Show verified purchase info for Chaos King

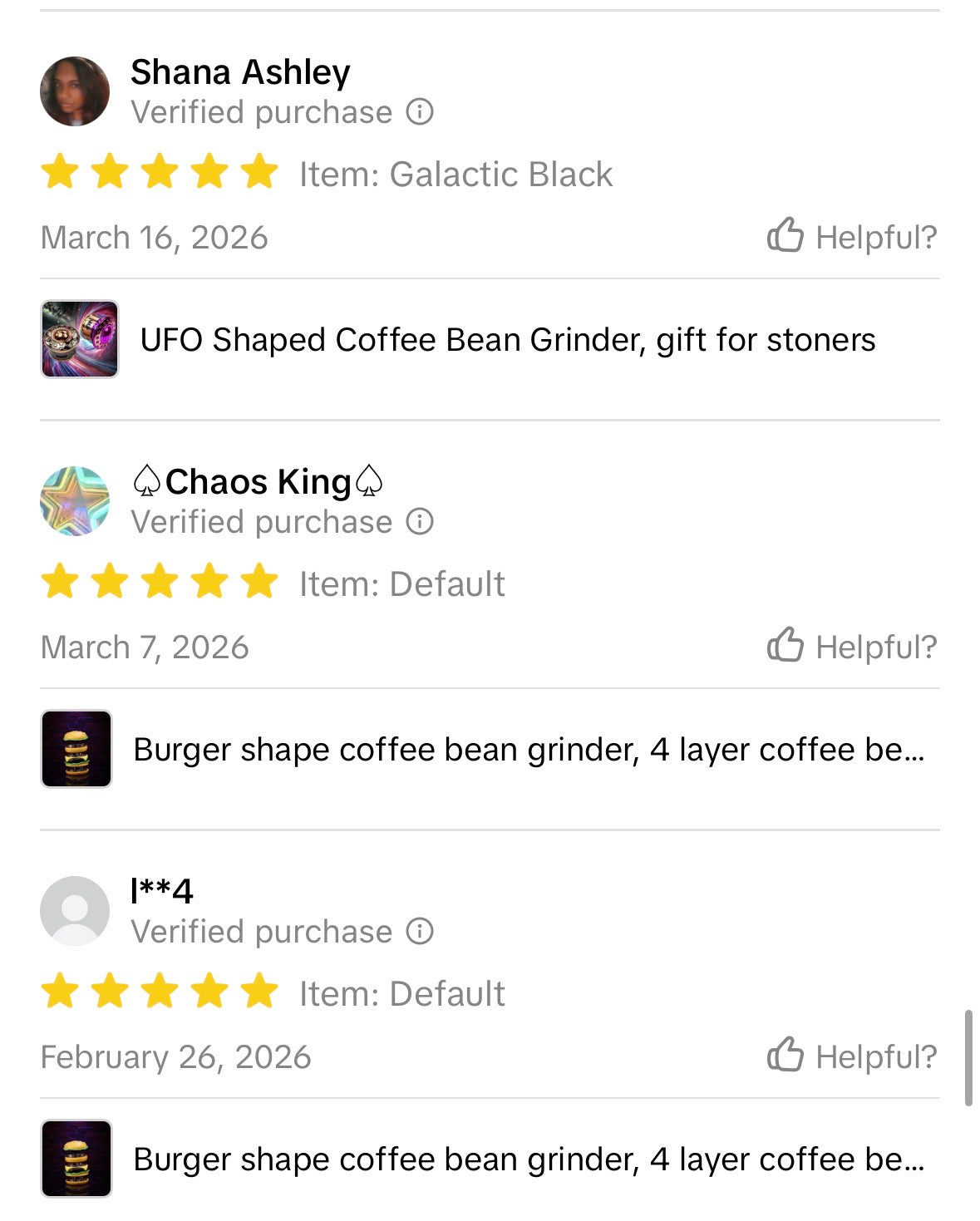coord(420,522)
